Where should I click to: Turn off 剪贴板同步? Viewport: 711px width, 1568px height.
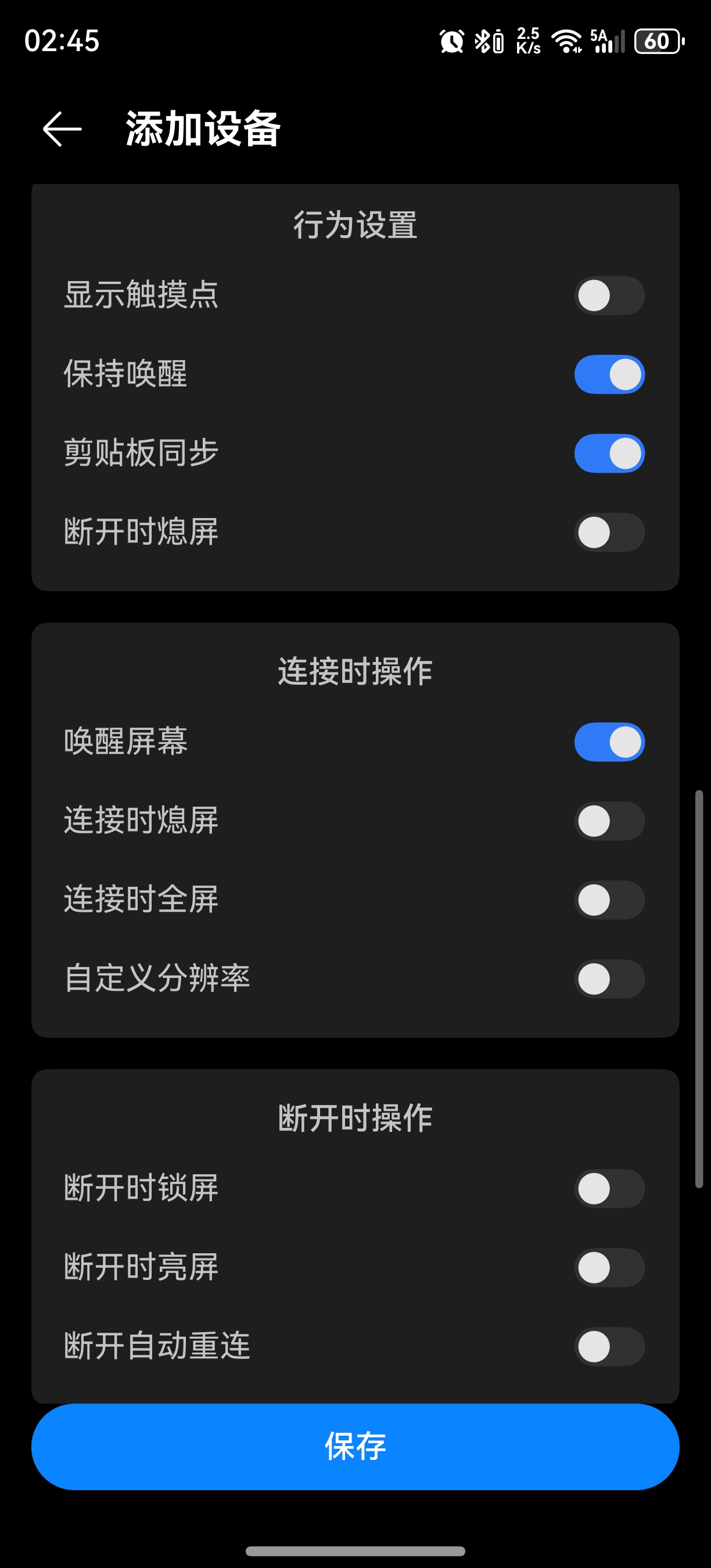609,452
